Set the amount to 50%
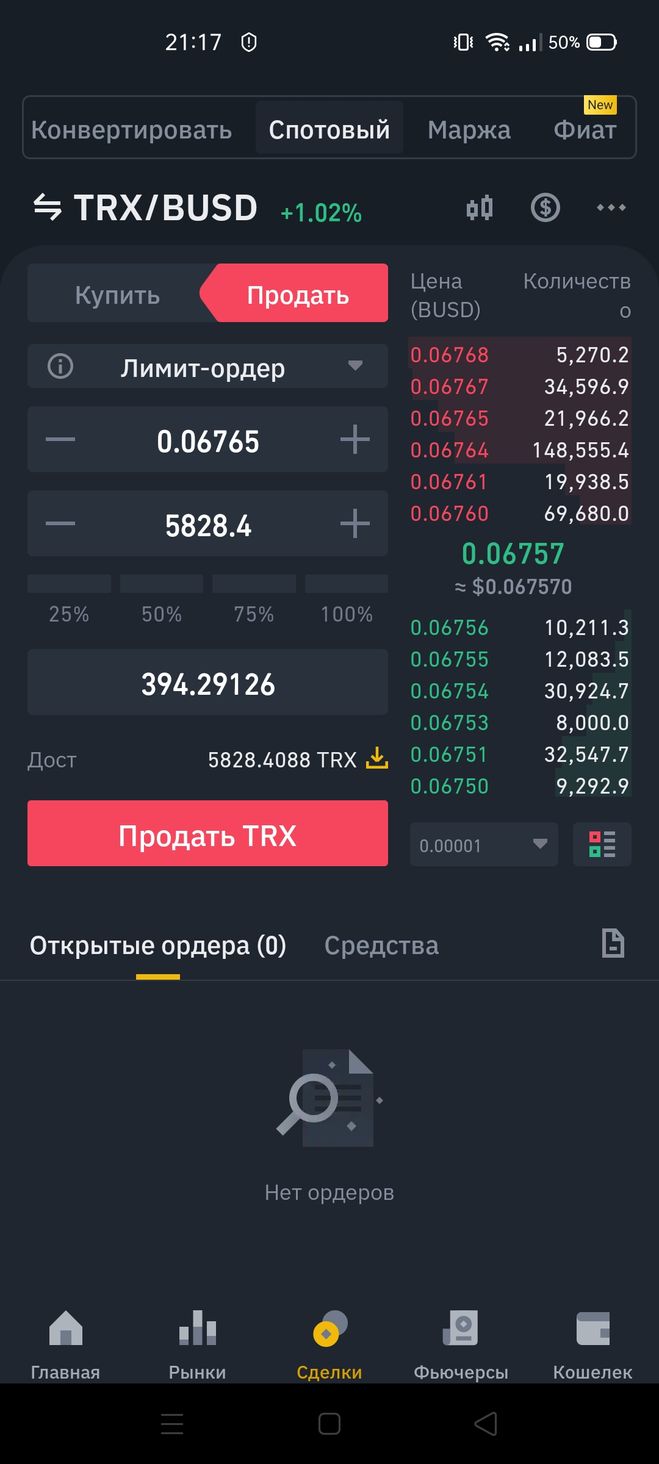Screen dimensions: 659x1464 point(162,600)
